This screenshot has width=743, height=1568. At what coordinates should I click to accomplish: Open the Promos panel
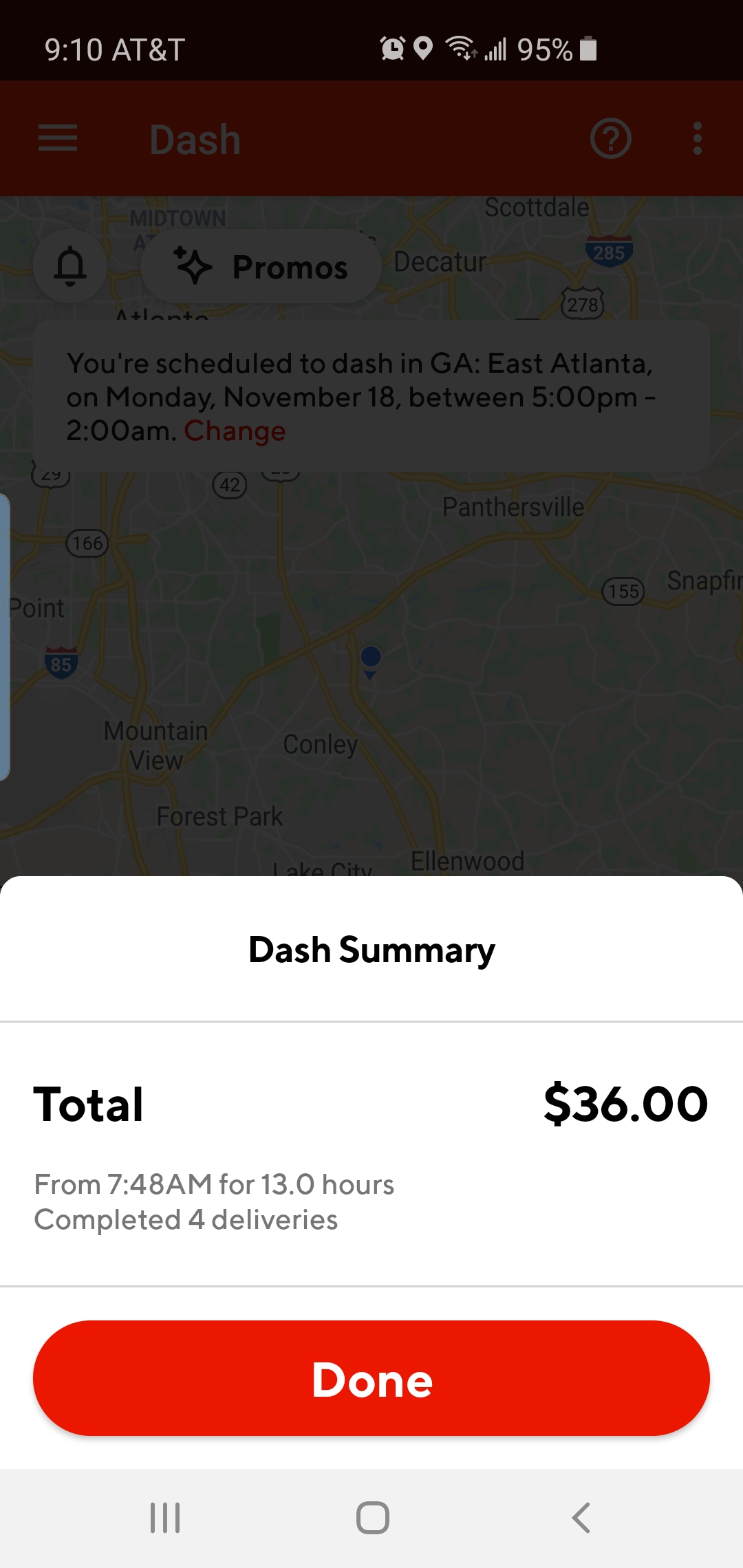click(261, 267)
